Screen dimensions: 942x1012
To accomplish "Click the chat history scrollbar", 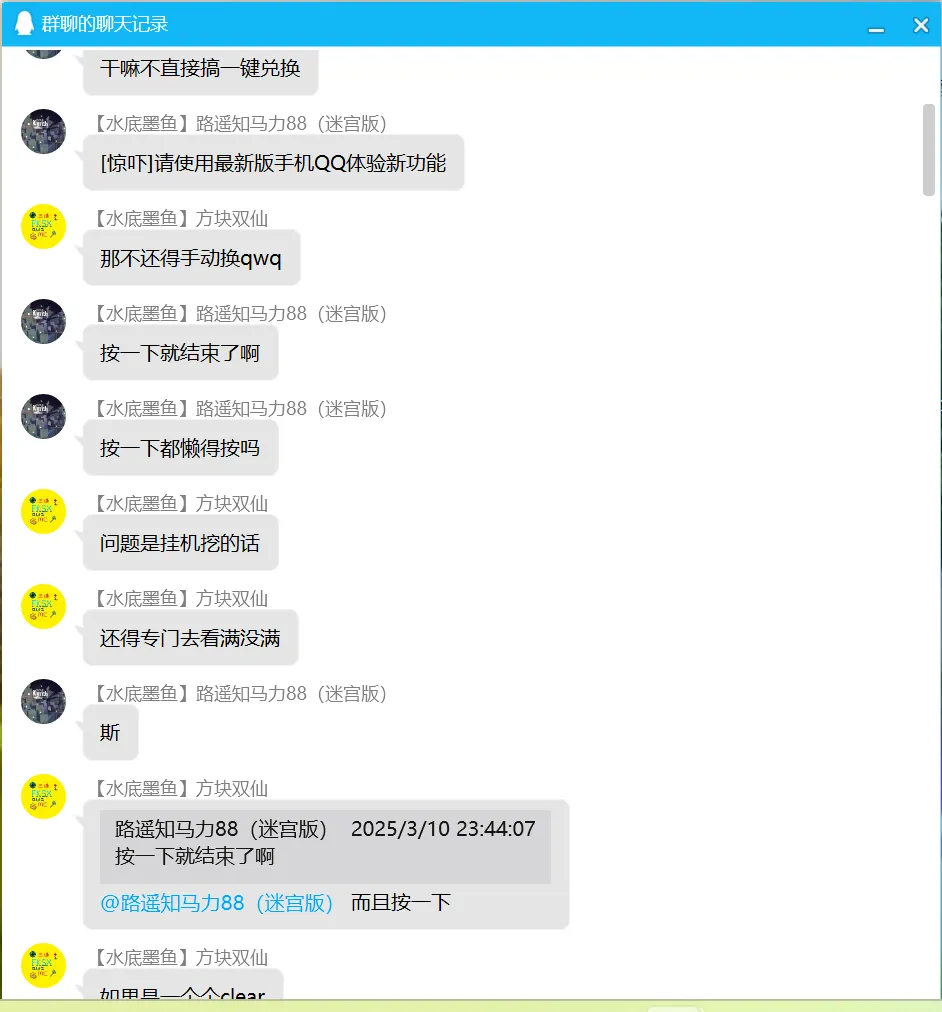I will [x=929, y=150].
